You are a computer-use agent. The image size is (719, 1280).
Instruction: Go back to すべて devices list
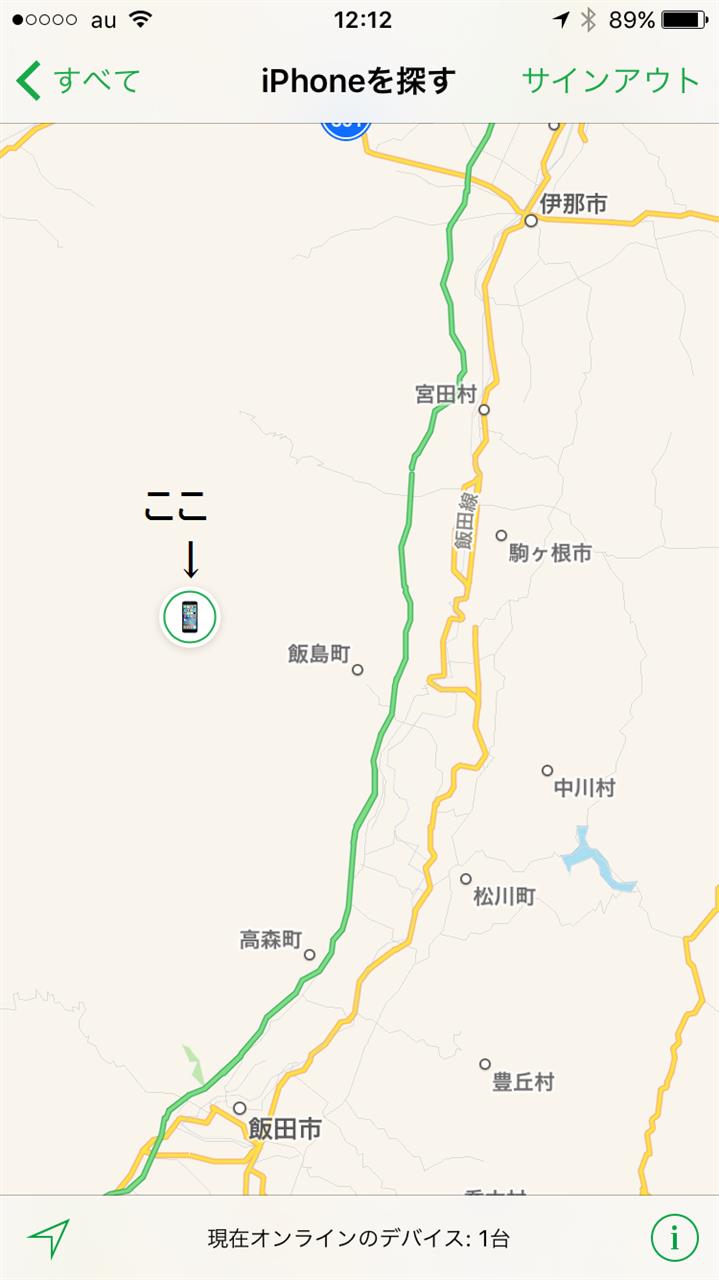point(78,80)
